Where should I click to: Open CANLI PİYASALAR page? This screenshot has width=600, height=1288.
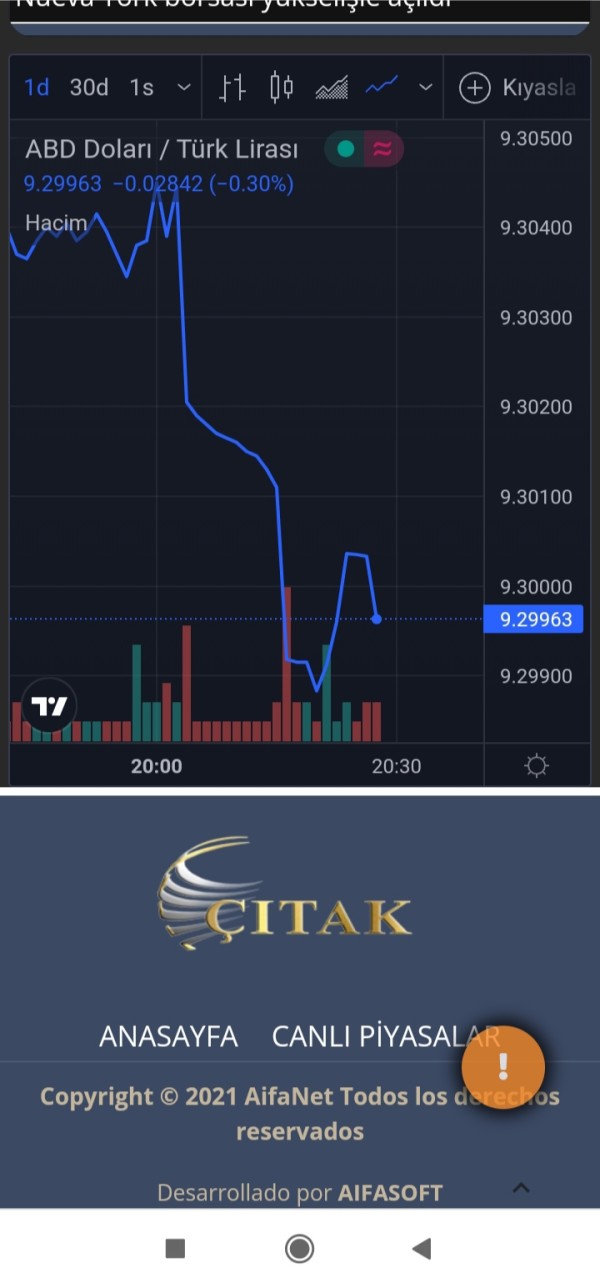(x=386, y=1036)
